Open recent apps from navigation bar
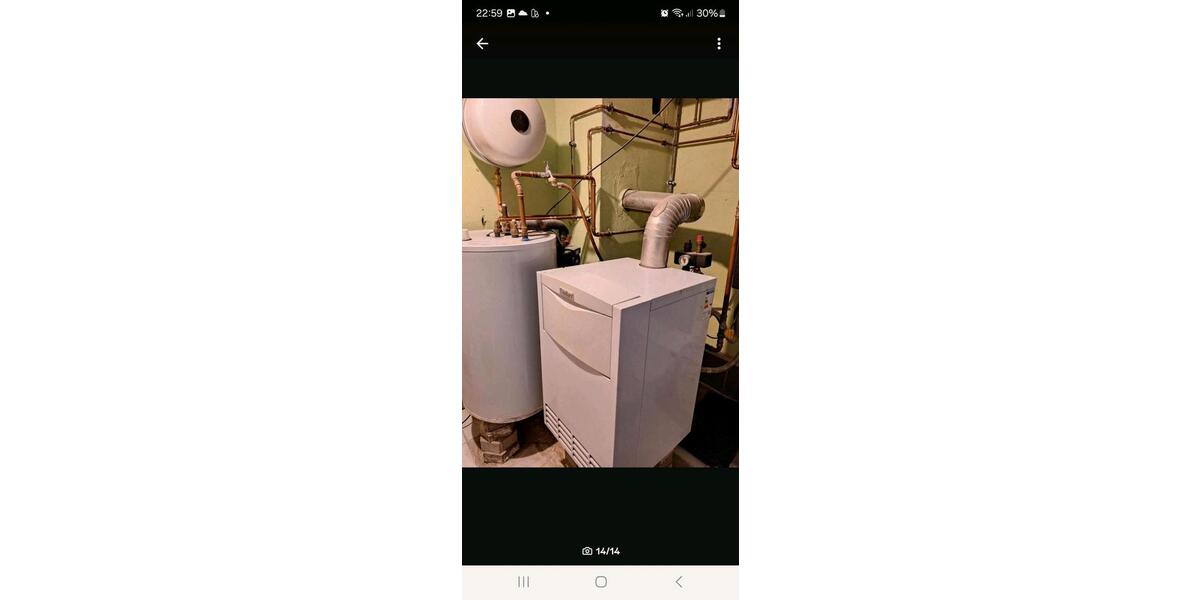The image size is (1200, 600). (523, 582)
